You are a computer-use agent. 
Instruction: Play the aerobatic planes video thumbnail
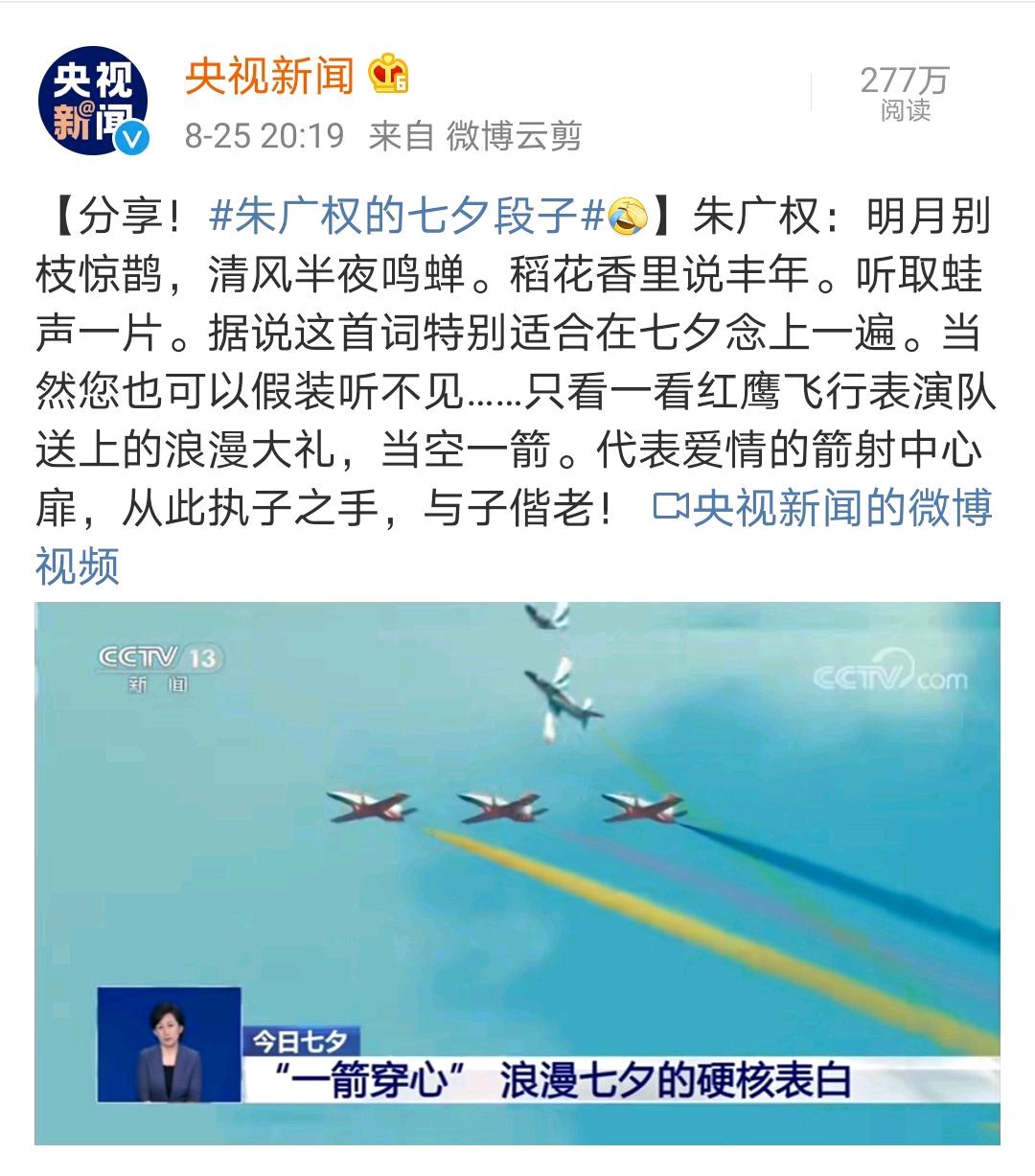tap(517, 863)
